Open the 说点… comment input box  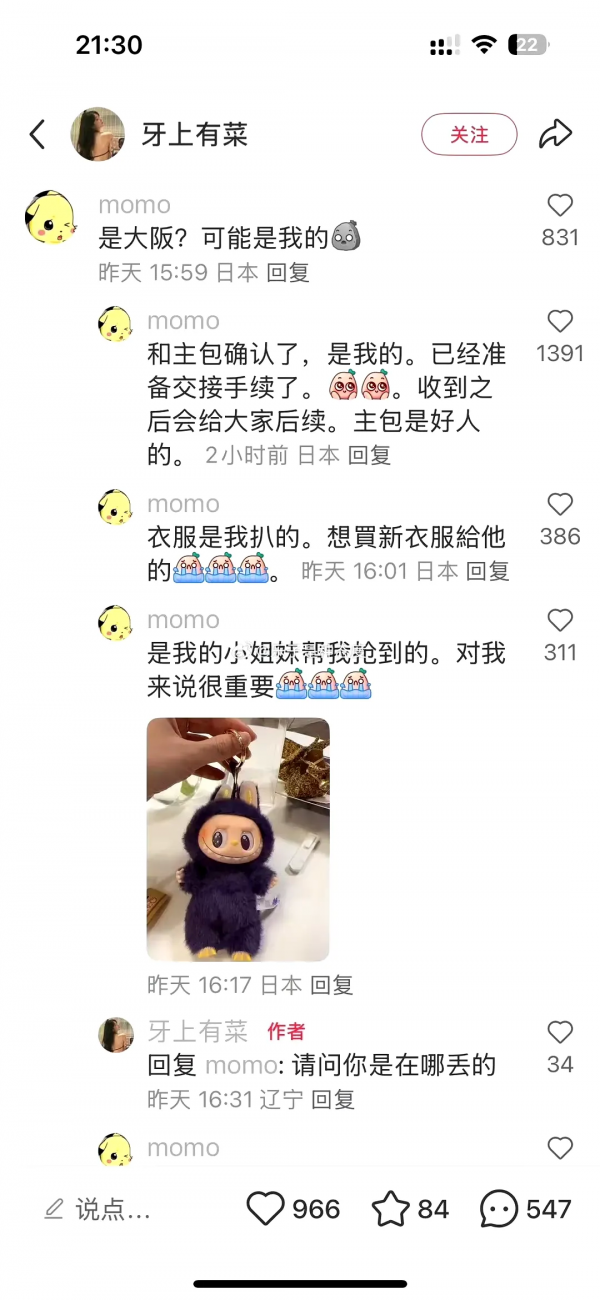(x=98, y=1210)
